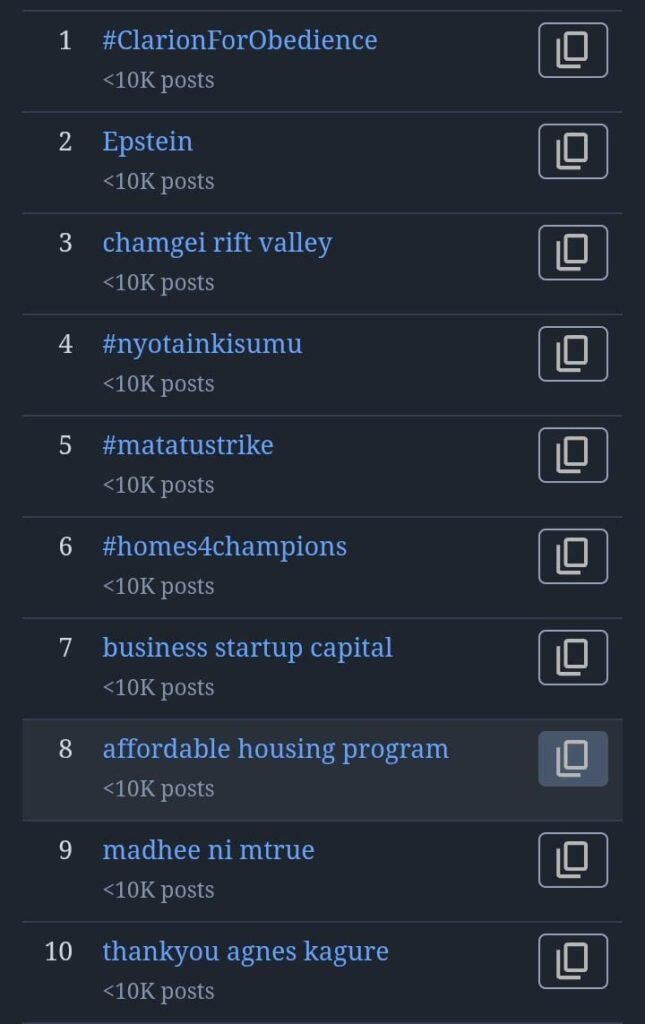Viewport: 645px width, 1024px height.
Task: Copy the Epstein trend text
Action: (x=573, y=151)
